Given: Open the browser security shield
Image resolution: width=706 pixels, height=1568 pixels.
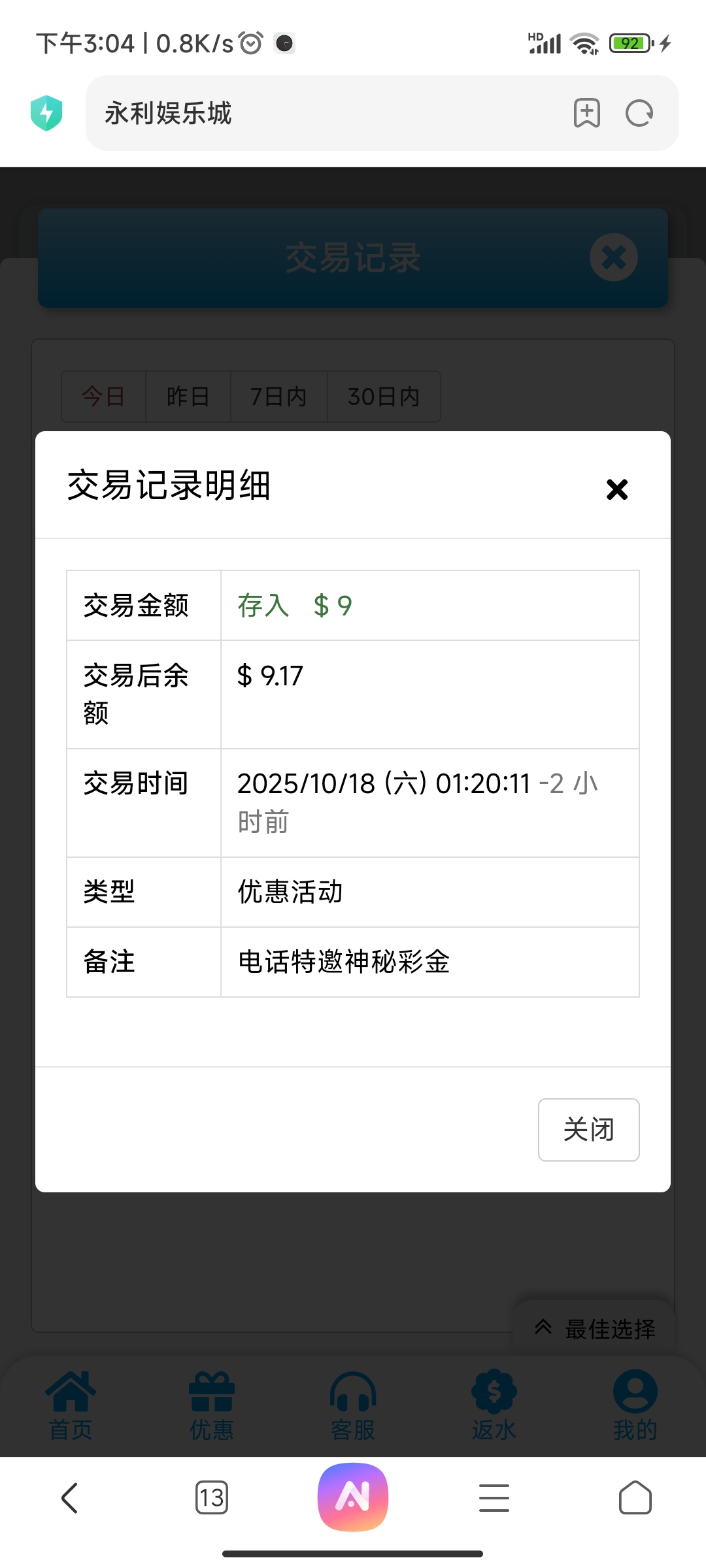Looking at the screenshot, I should tap(46, 113).
